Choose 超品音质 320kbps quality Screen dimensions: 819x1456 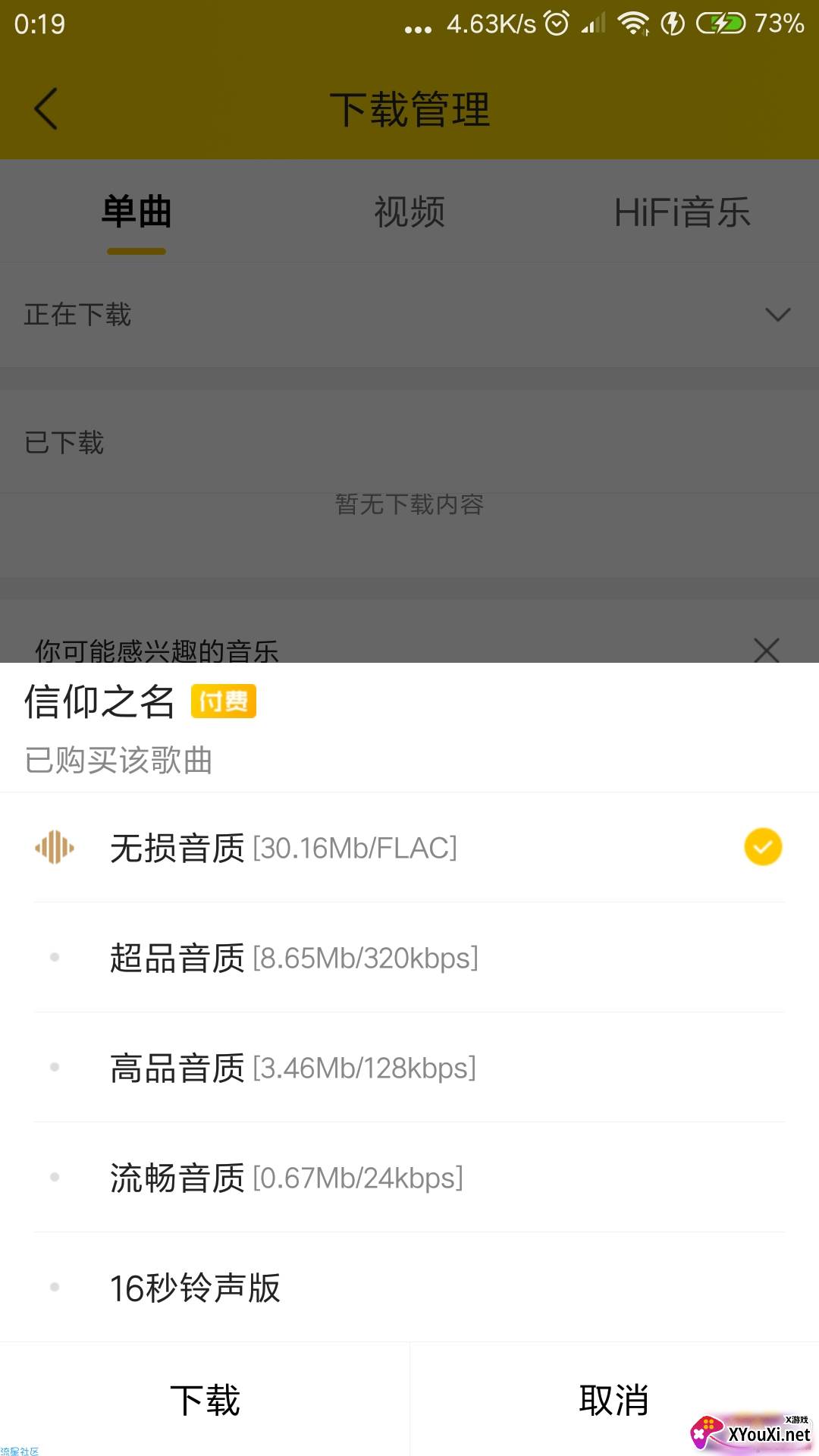point(409,958)
